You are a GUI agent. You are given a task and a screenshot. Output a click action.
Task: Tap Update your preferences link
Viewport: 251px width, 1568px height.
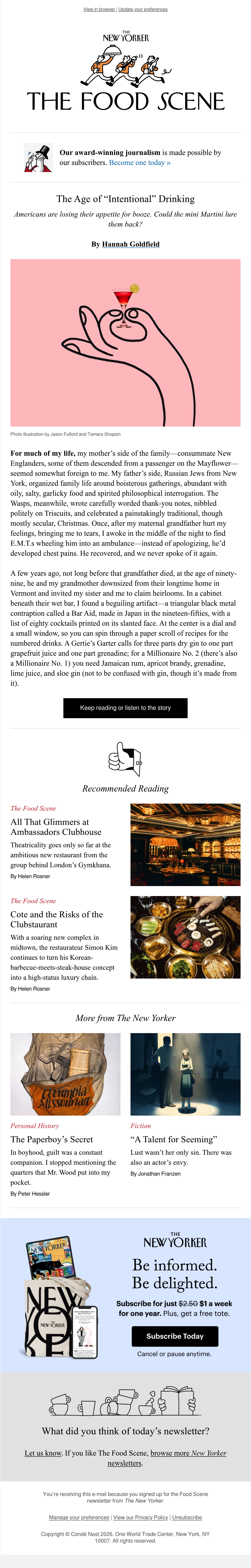[143, 9]
